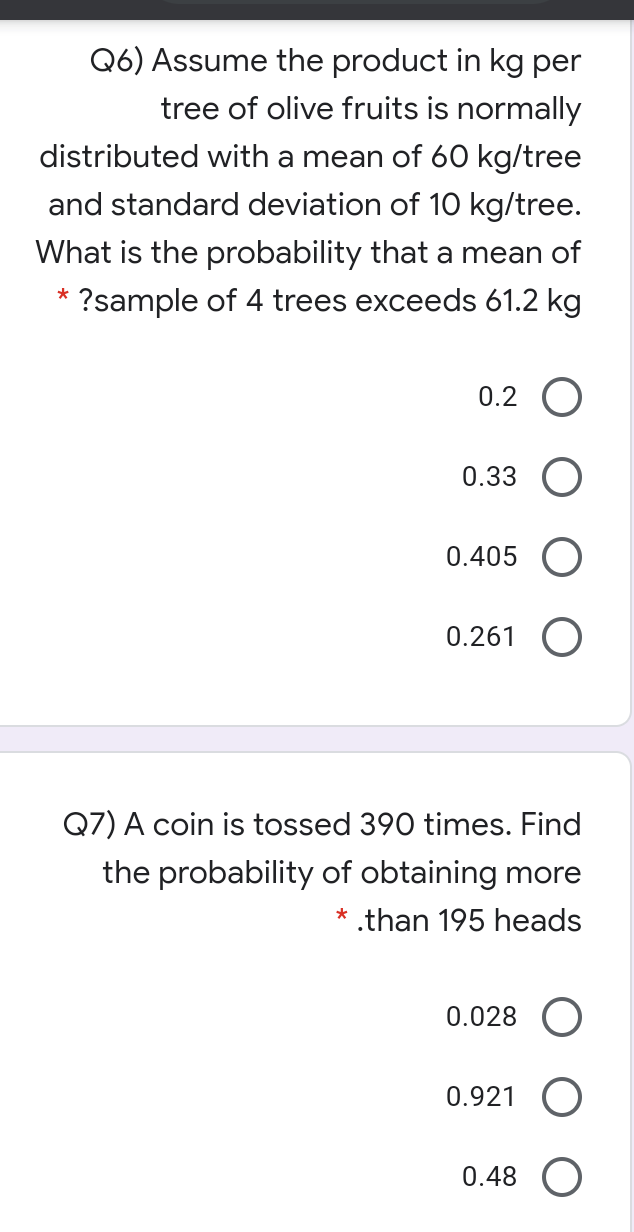Choose 0.921 as the Q7 answer

pyautogui.click(x=562, y=1097)
